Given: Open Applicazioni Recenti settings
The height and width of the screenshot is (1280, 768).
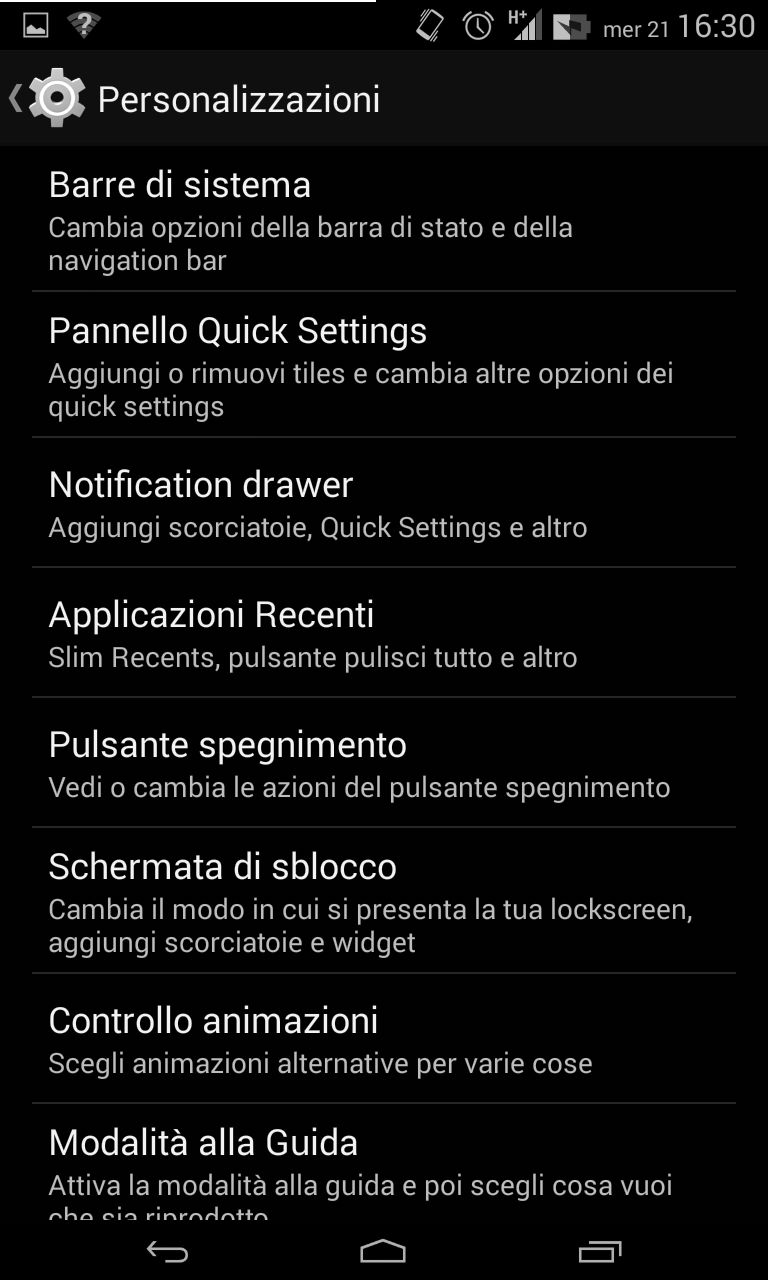Looking at the screenshot, I should pos(384,633).
